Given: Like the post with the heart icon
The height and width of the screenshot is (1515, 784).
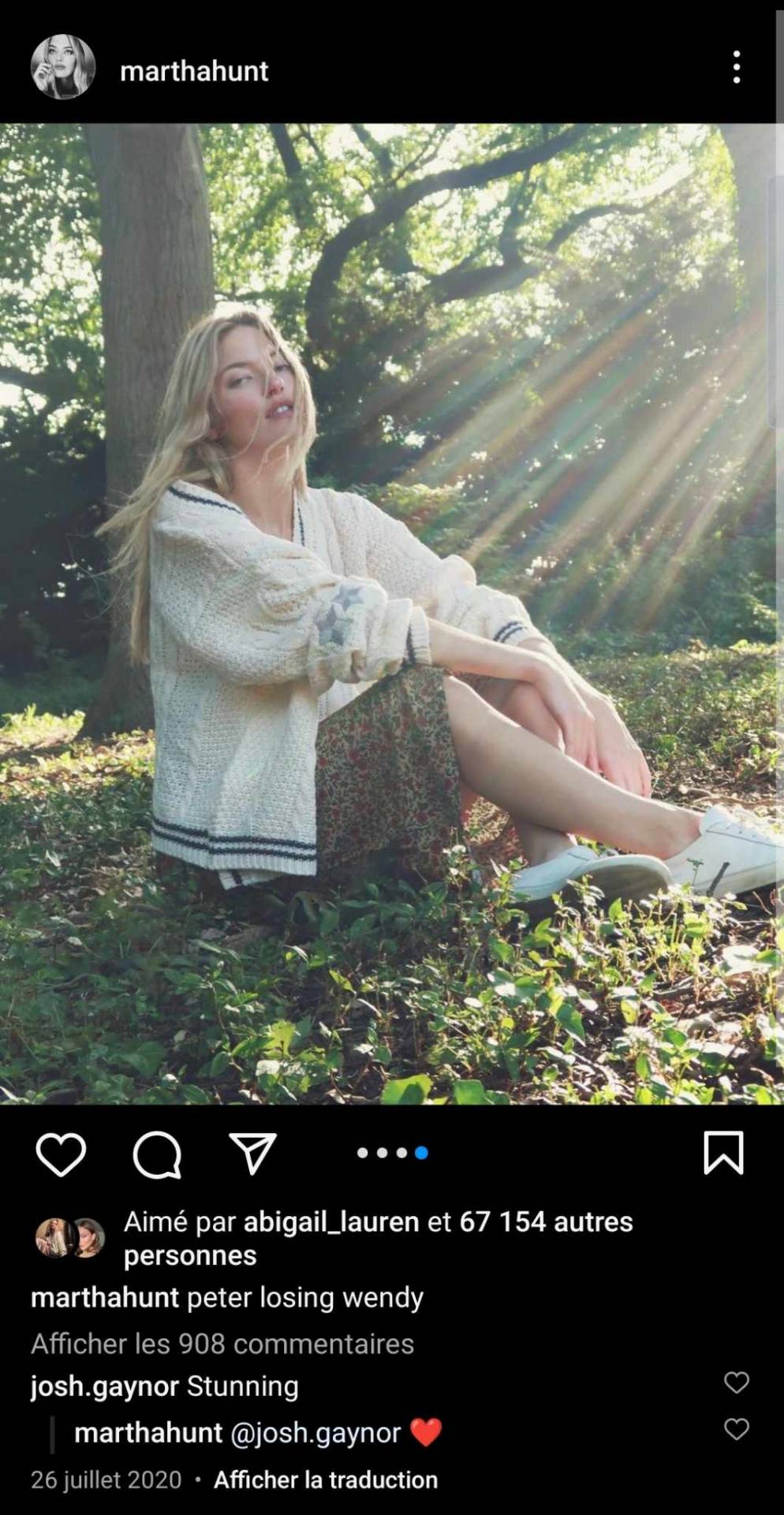Looking at the screenshot, I should pos(61,1154).
